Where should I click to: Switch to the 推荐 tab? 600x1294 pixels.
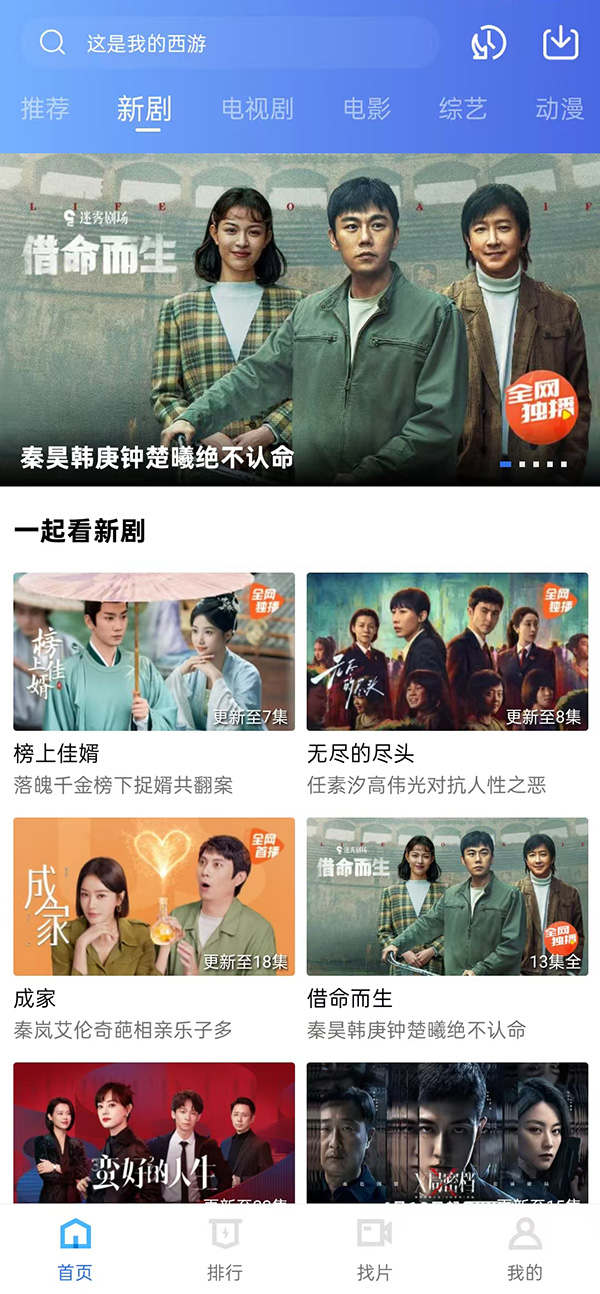coord(45,109)
